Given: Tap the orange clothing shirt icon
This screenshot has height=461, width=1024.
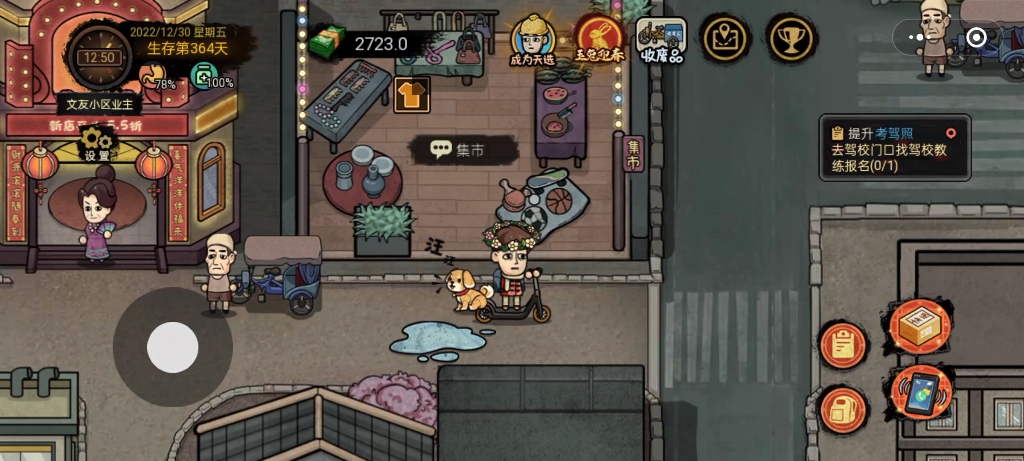Looking at the screenshot, I should coord(411,94).
